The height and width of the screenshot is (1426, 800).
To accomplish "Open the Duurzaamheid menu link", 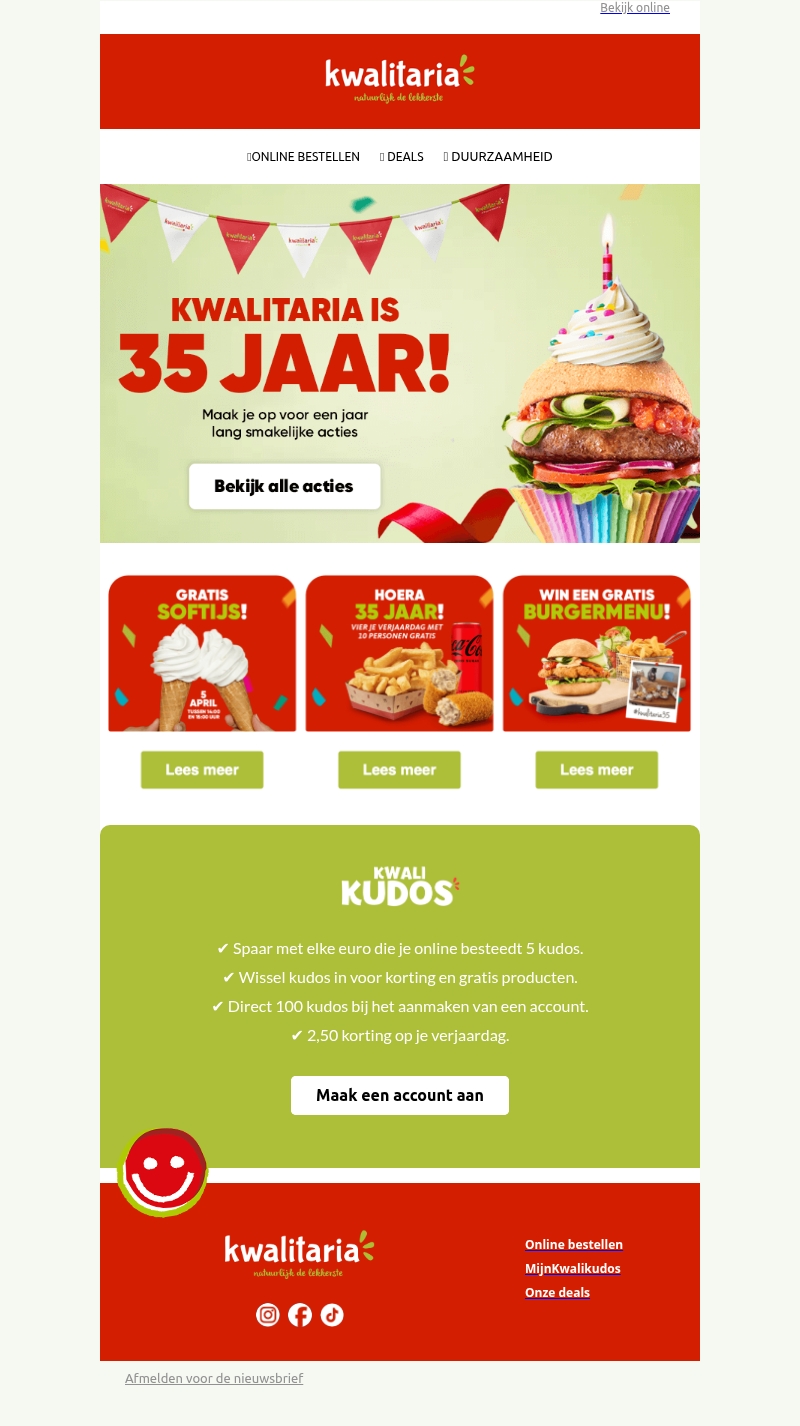I will click(499, 157).
